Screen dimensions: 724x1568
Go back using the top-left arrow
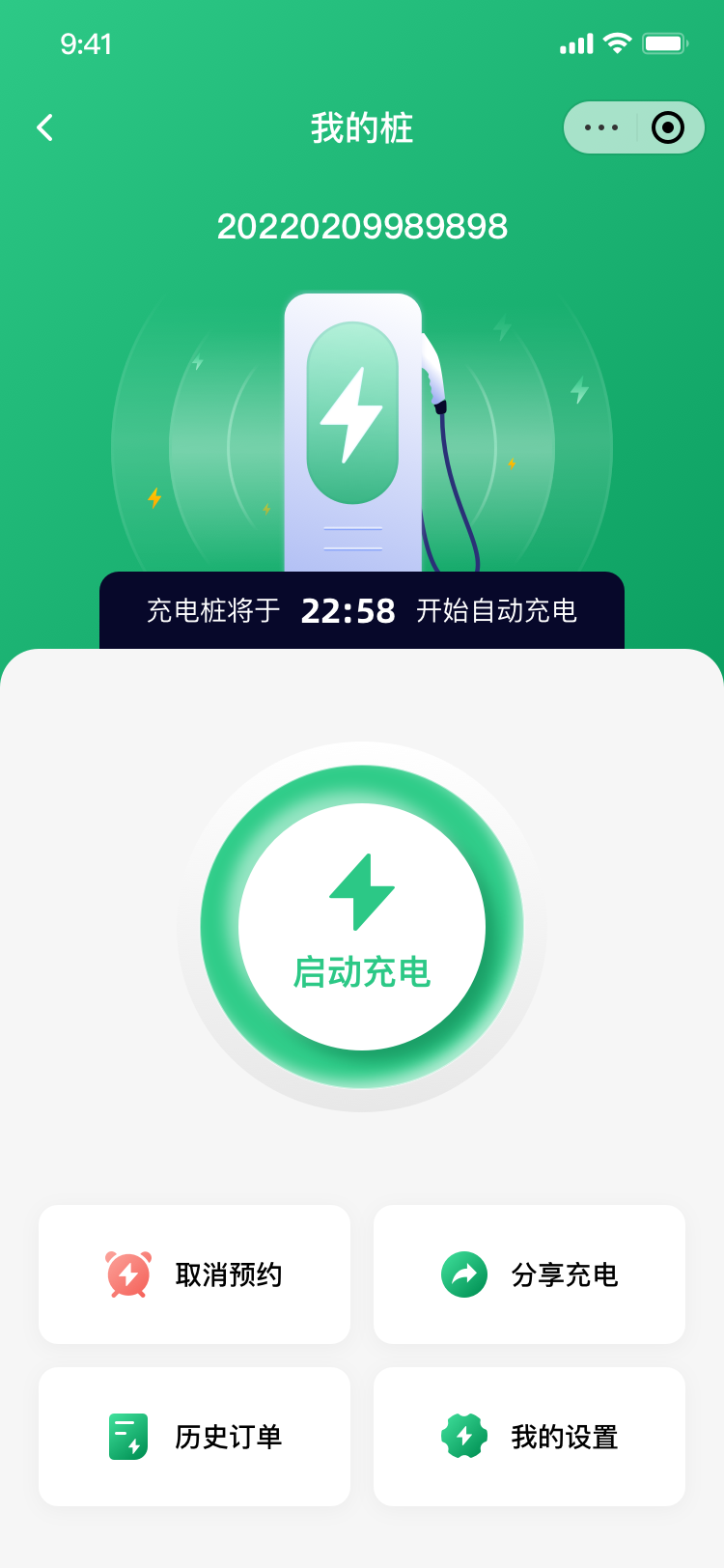point(44,127)
